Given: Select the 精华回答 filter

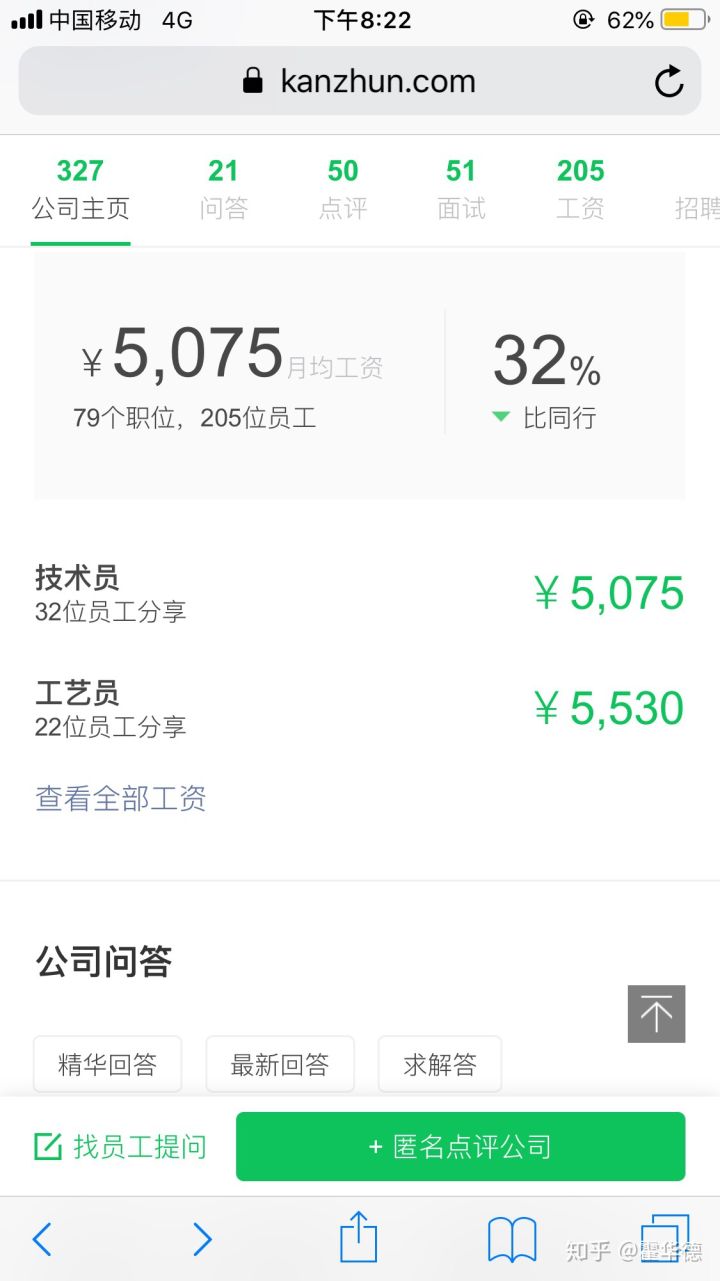Looking at the screenshot, I should pos(107,1064).
